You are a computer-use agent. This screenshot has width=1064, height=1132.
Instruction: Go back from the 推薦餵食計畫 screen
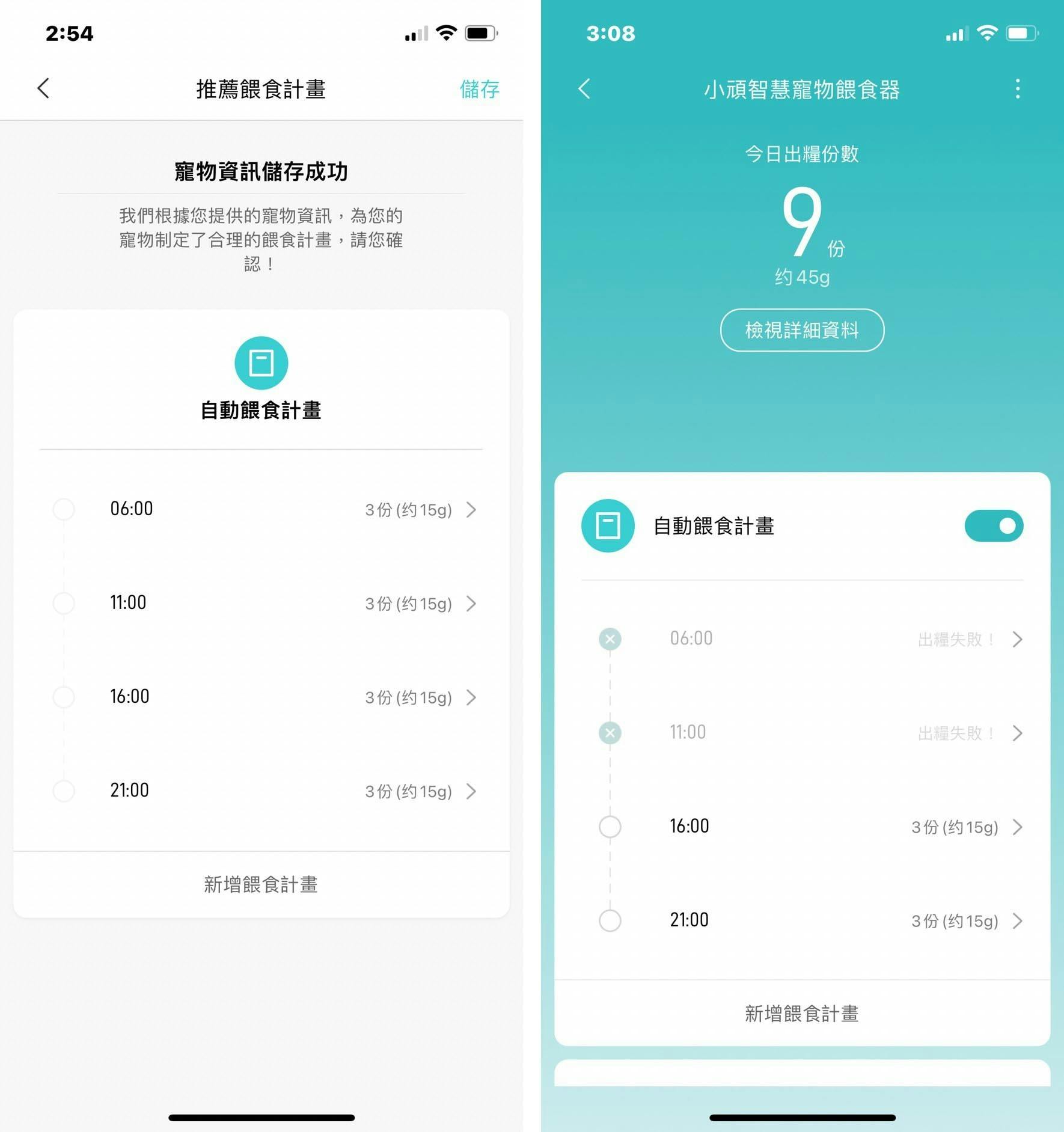click(x=43, y=88)
